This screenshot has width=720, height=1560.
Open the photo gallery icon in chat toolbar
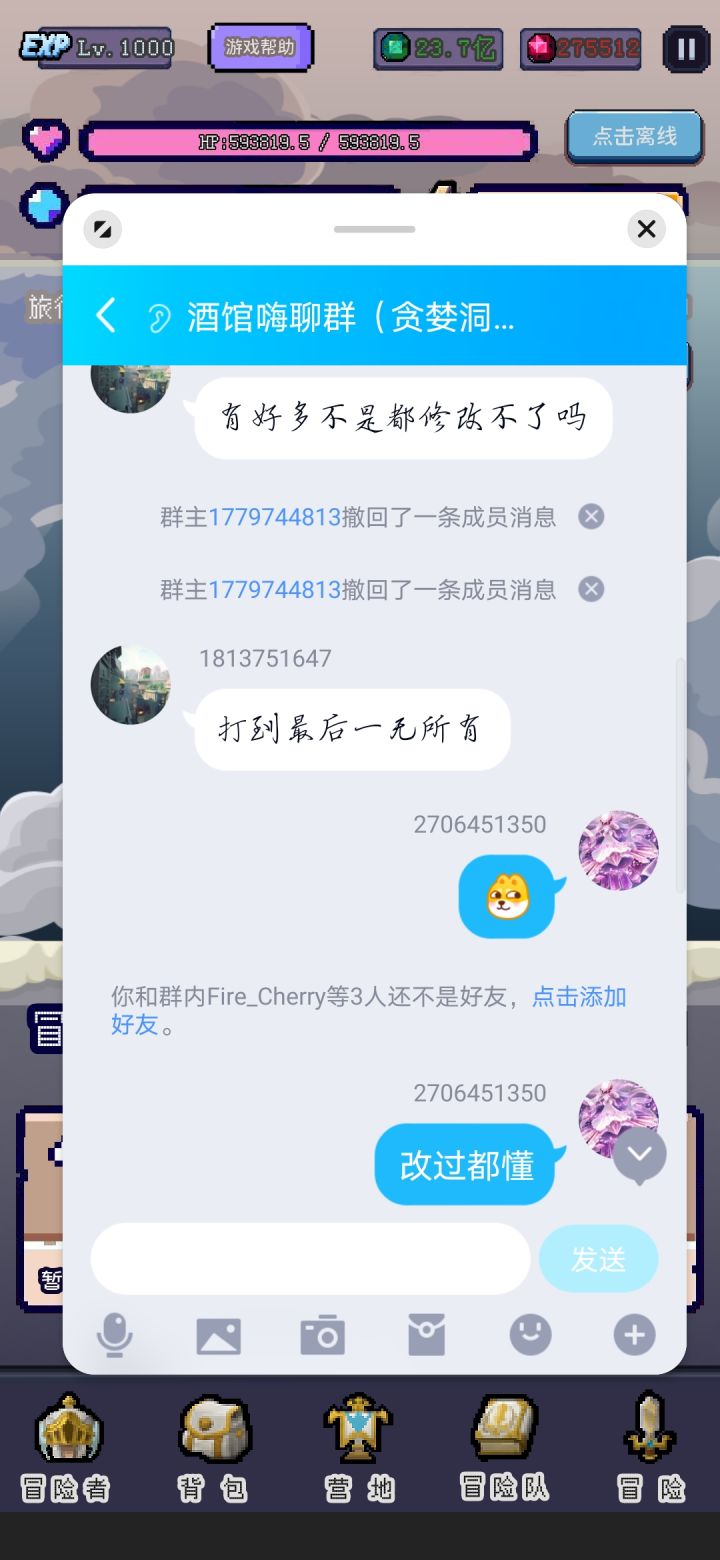click(x=218, y=1335)
